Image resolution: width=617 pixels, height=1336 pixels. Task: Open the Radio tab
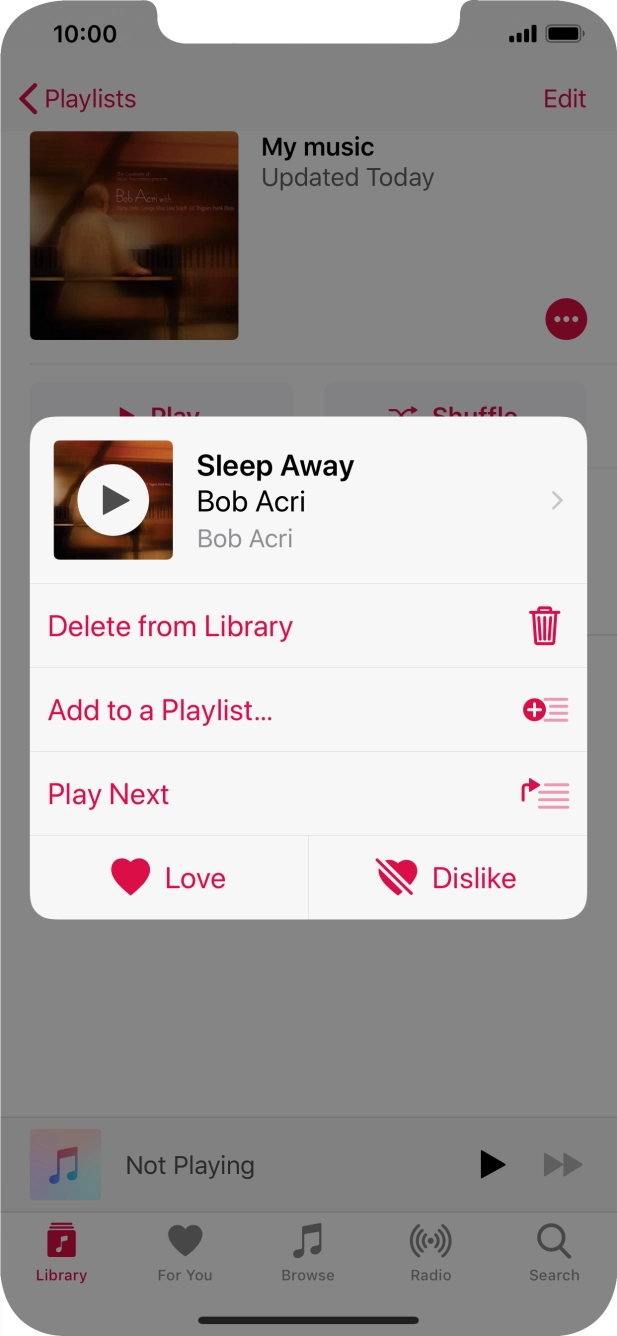[431, 1252]
